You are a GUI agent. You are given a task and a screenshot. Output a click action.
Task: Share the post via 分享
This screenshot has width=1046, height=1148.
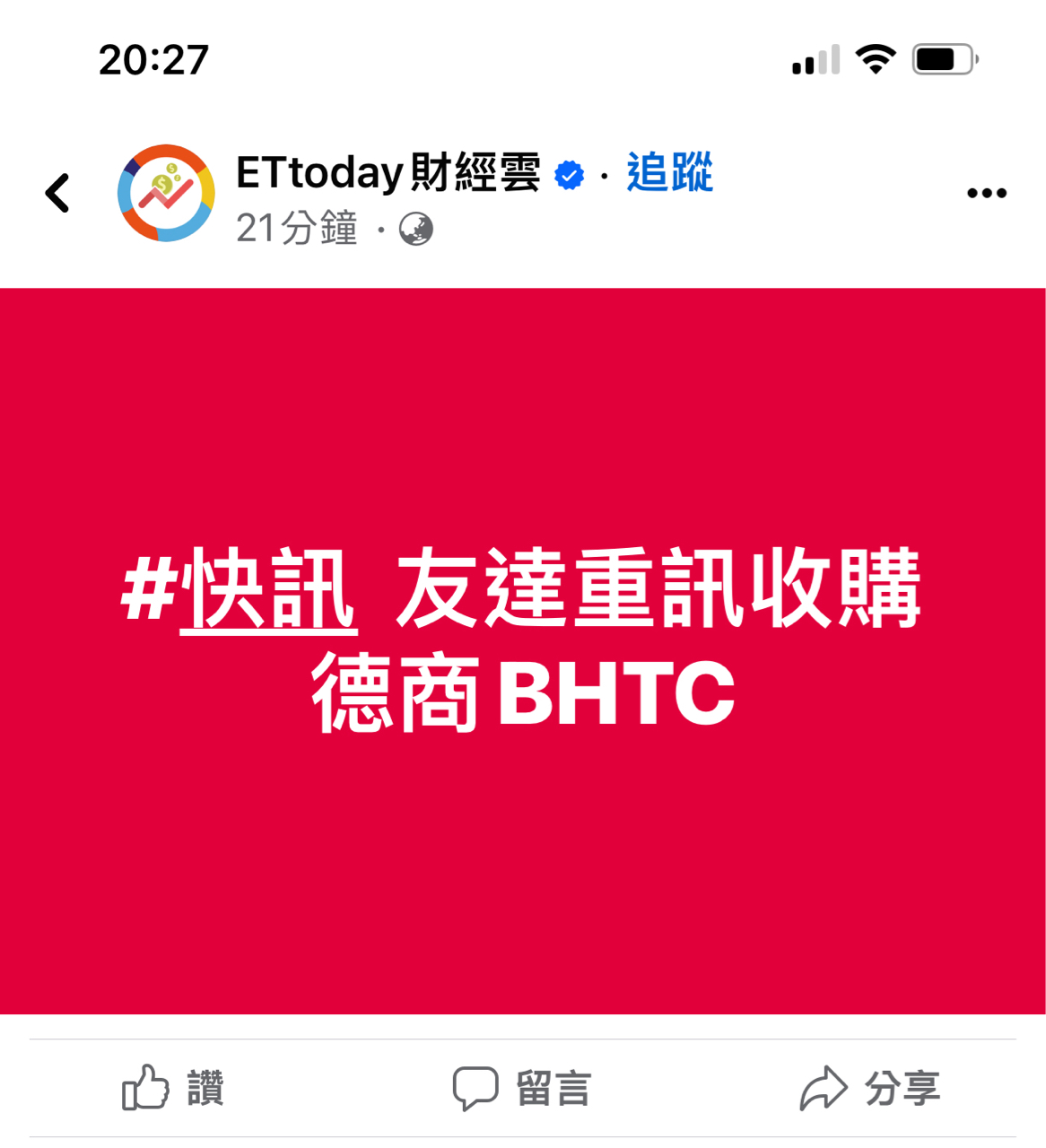870,1089
